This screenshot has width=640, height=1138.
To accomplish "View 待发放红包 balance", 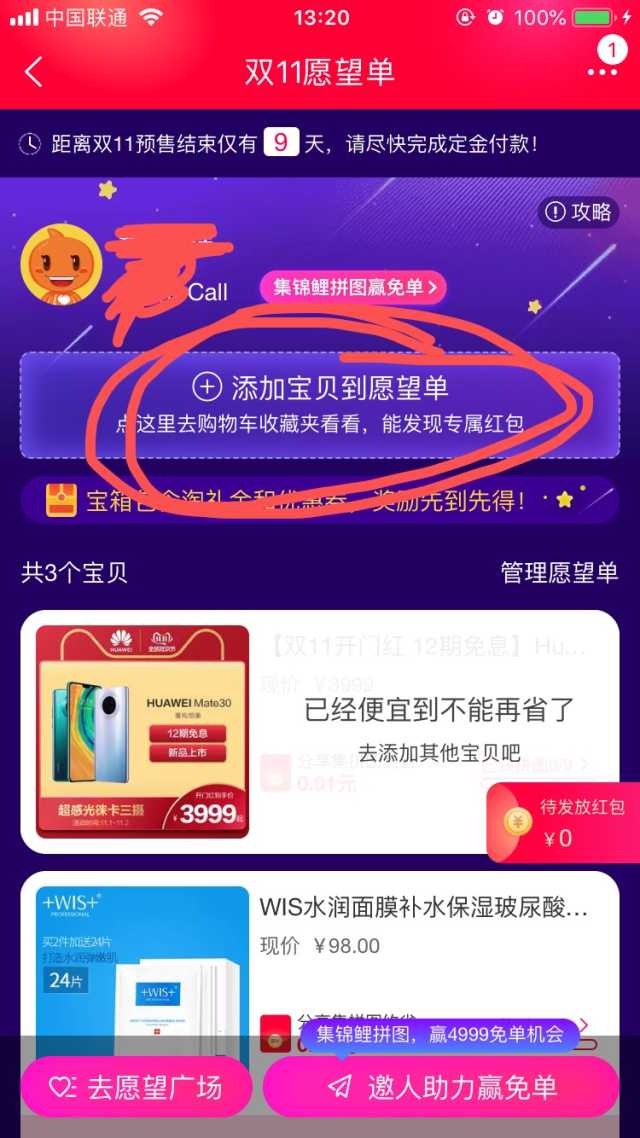I will click(x=563, y=822).
